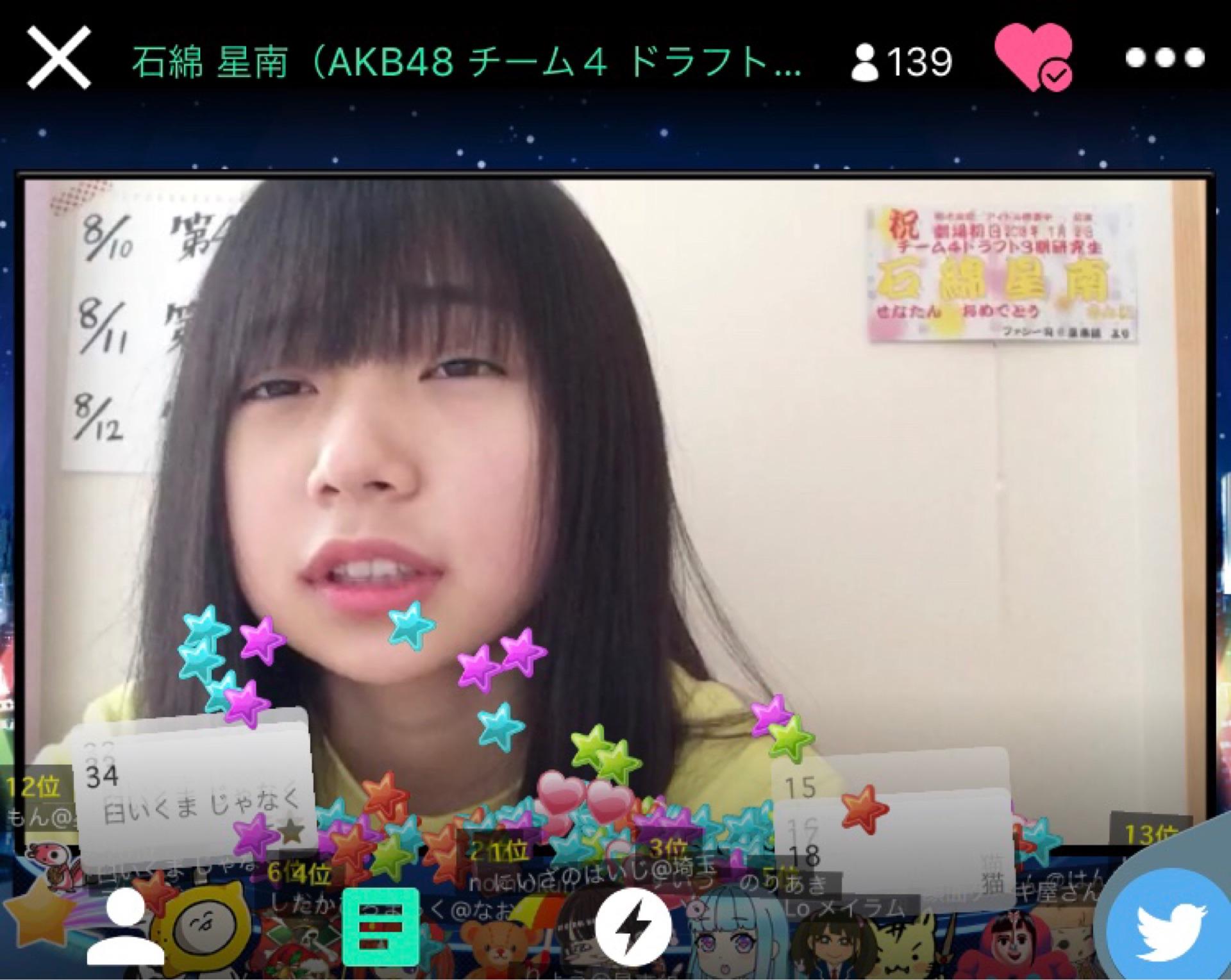Open the viewer profile icon
Viewport: 1231px width, 980px height.
pyautogui.click(x=125, y=926)
